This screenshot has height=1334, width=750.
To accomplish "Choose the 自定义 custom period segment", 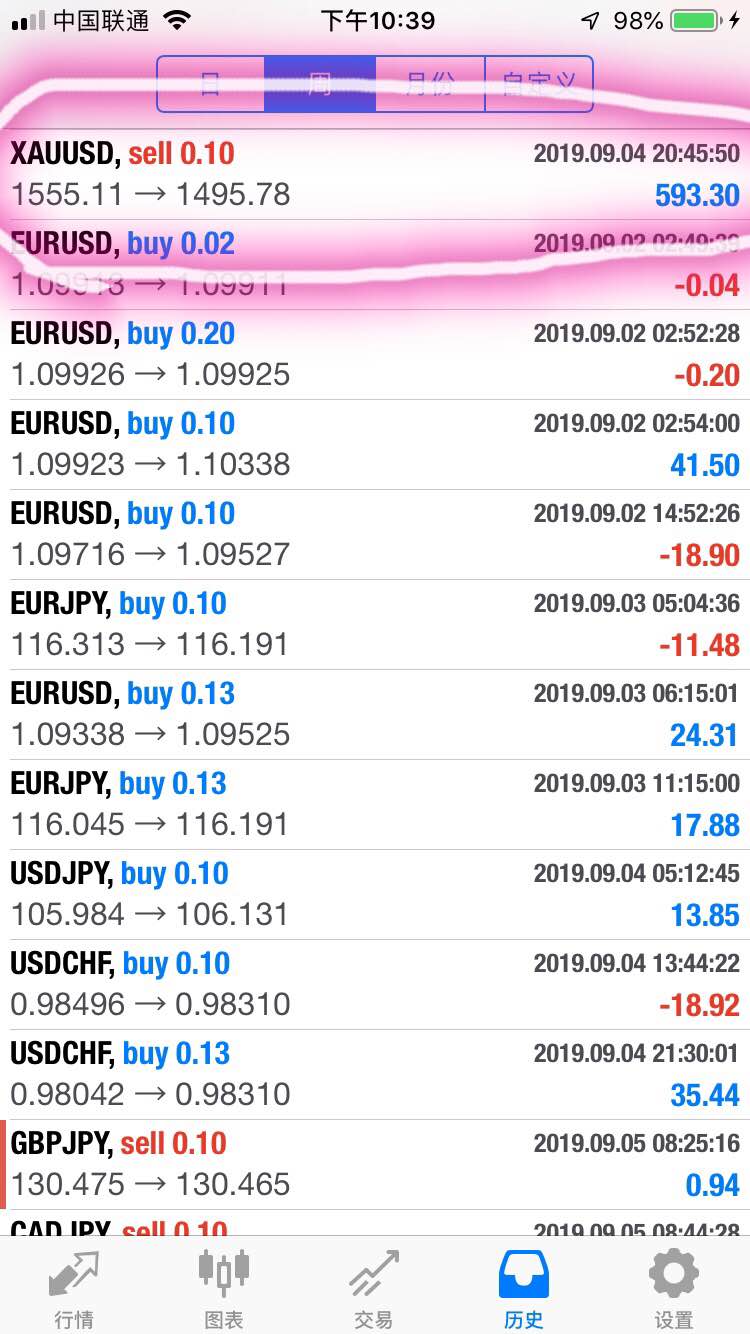I will 539,84.
